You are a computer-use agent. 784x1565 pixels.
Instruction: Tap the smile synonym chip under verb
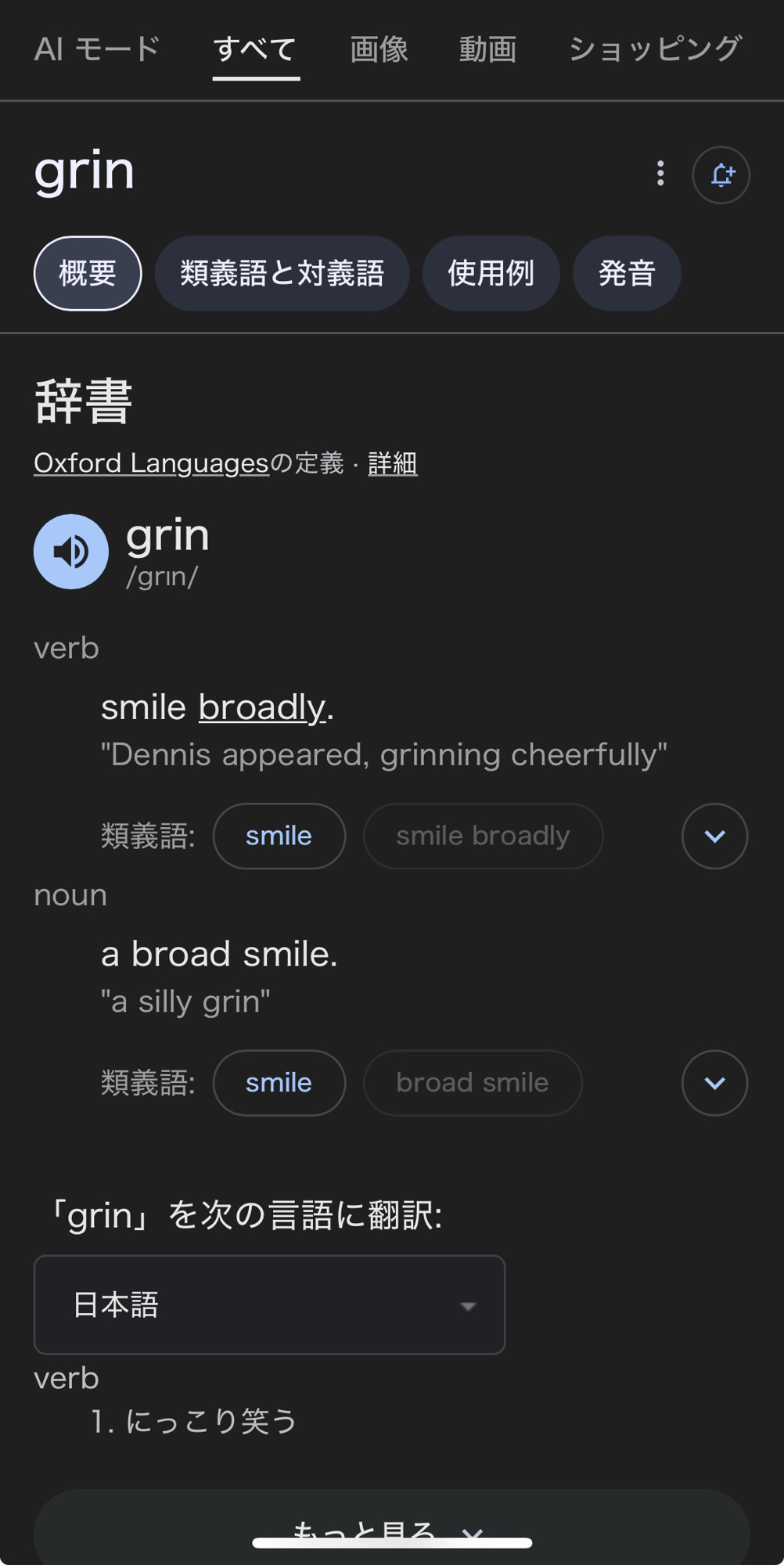point(279,836)
